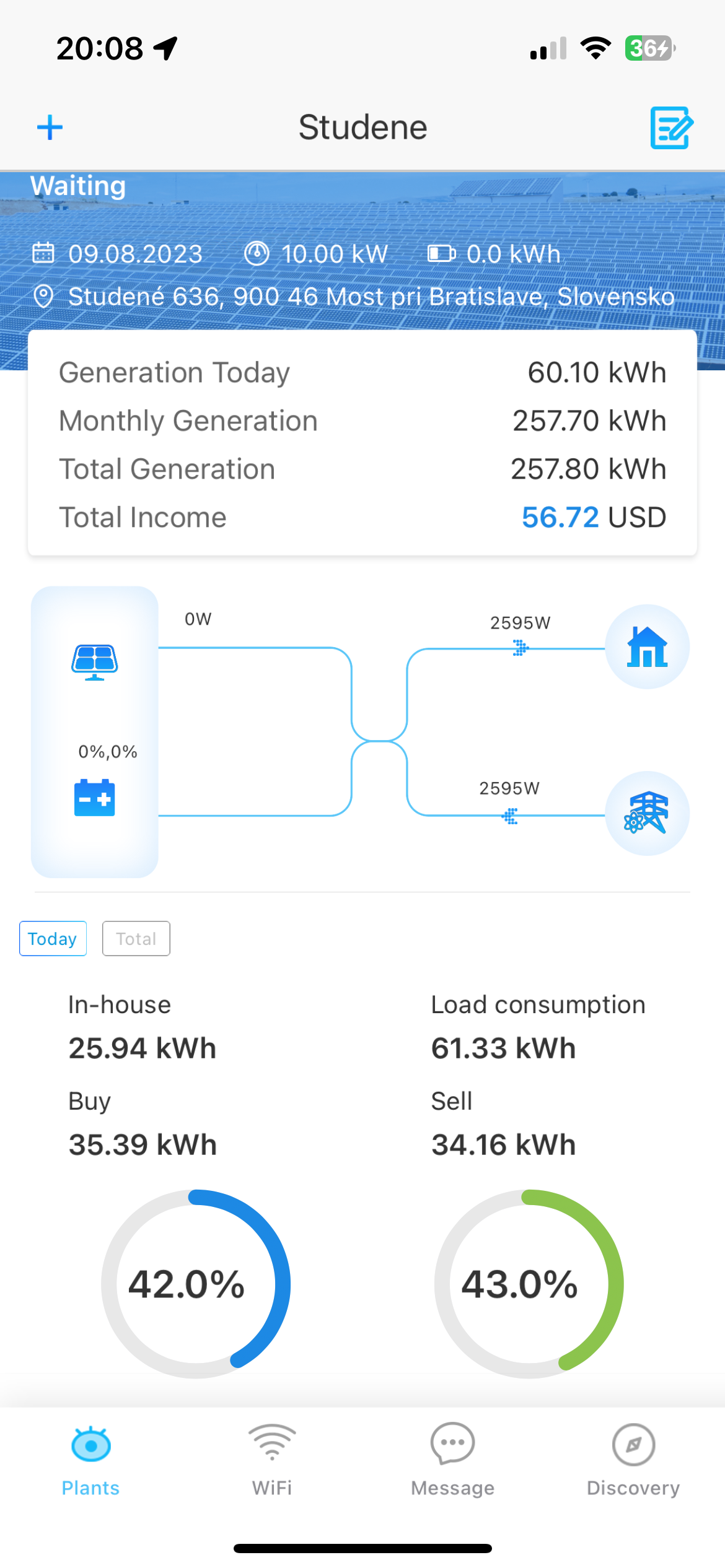Image resolution: width=725 pixels, height=1568 pixels.
Task: Open the edit plant icon
Action: 671,128
